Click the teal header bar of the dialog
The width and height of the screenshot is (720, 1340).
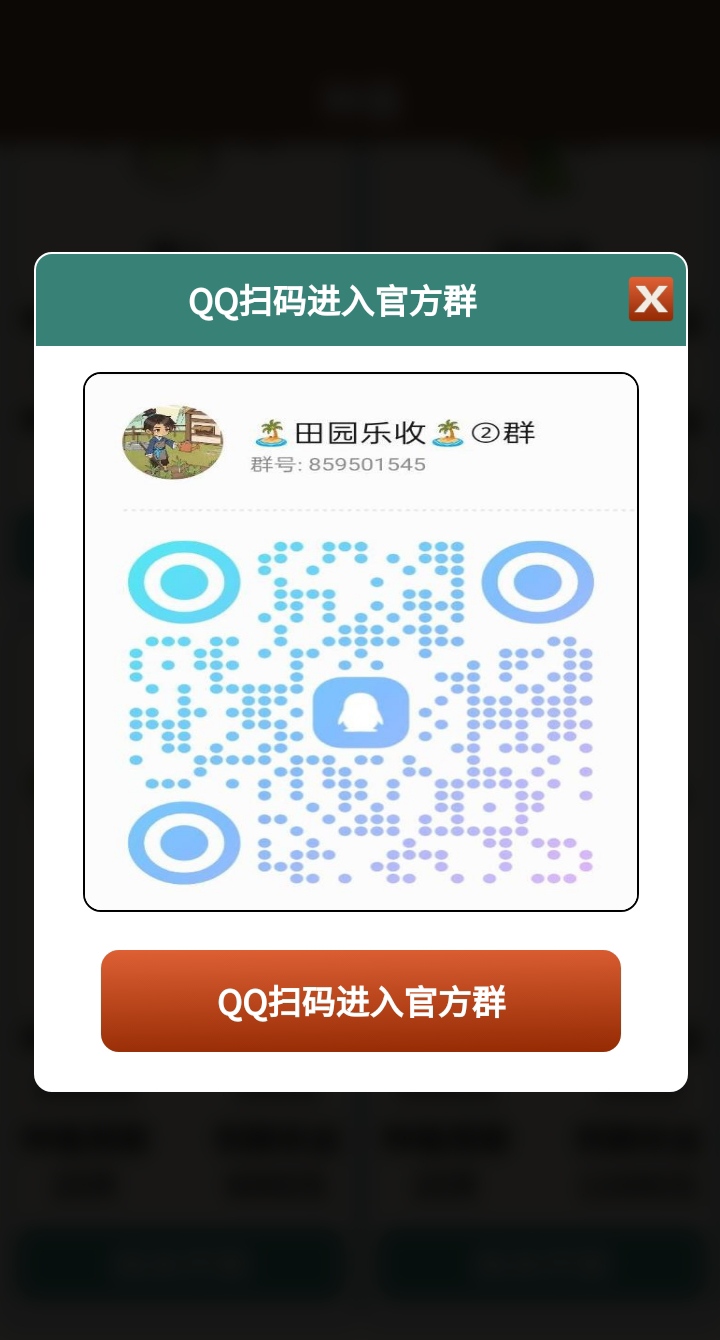(x=361, y=299)
